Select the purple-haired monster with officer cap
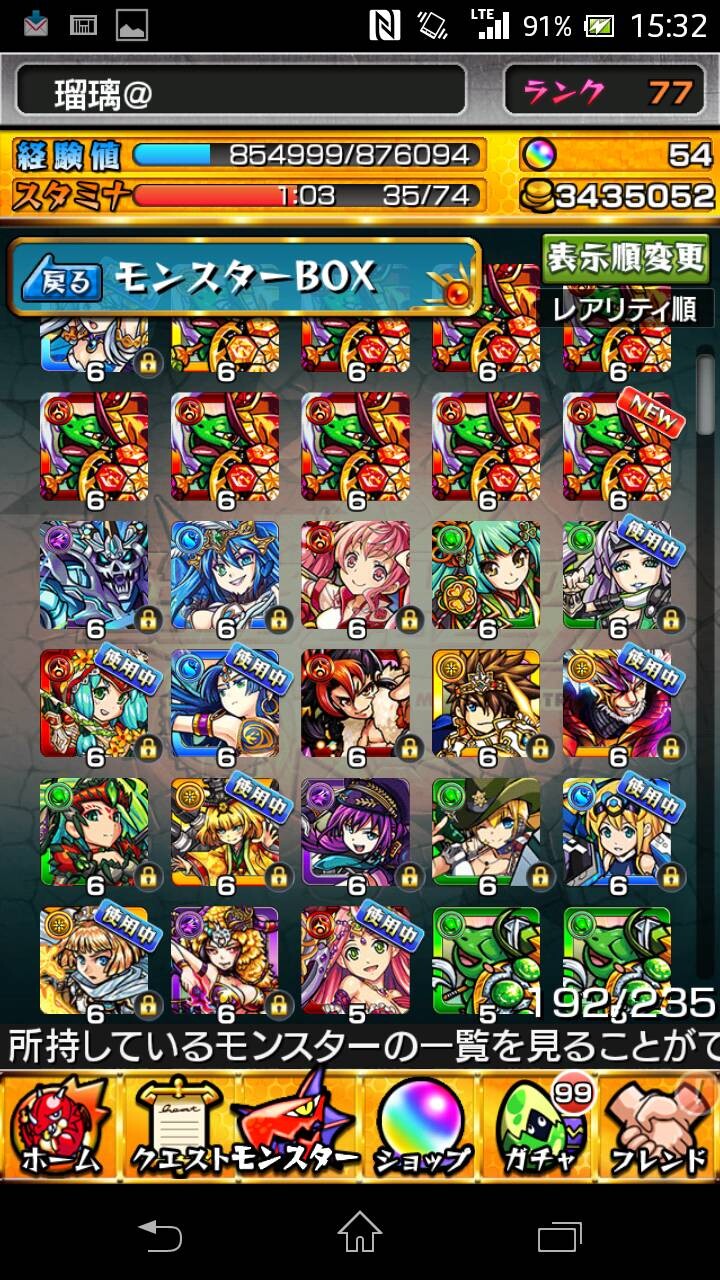Screen dimensions: 720x1280 click(x=355, y=832)
